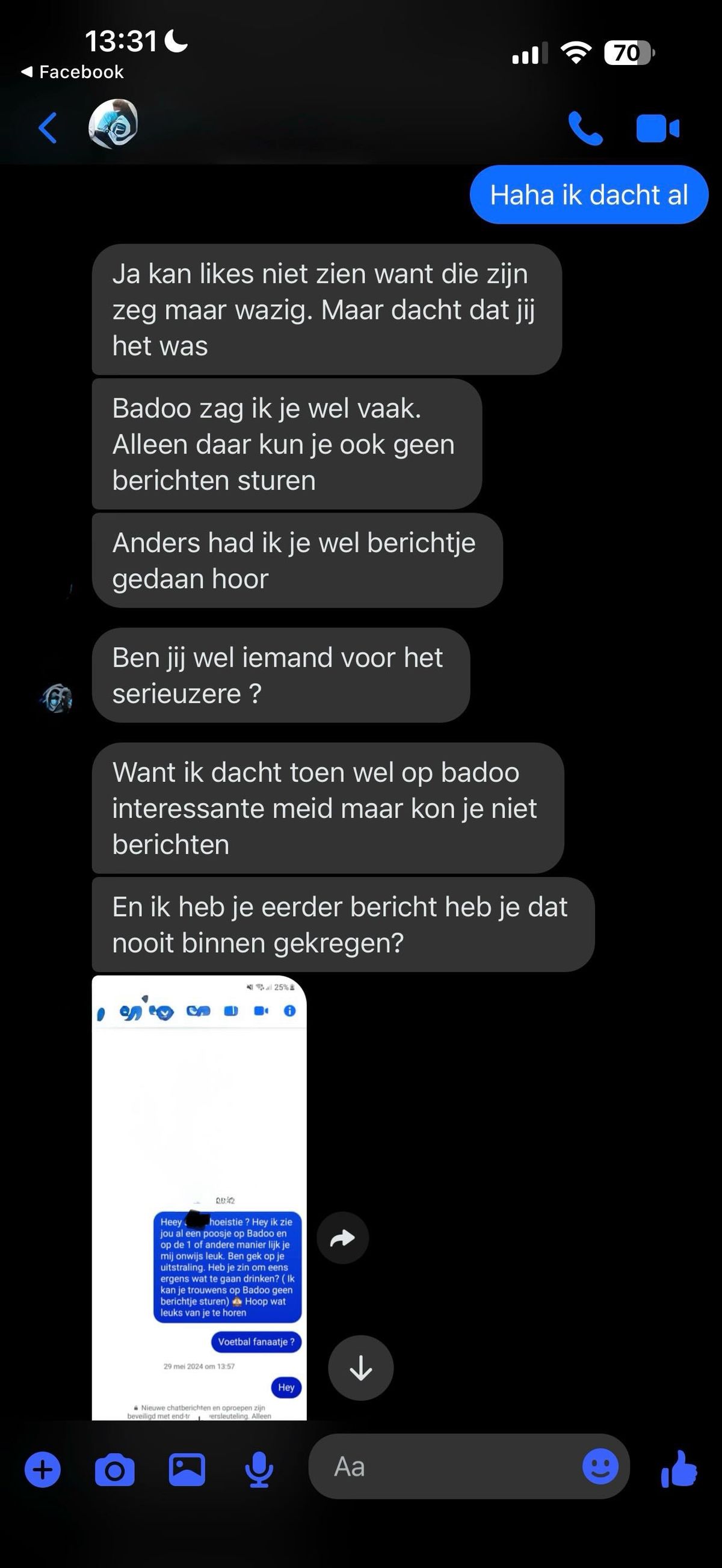Return to the Facebook app

click(x=73, y=72)
